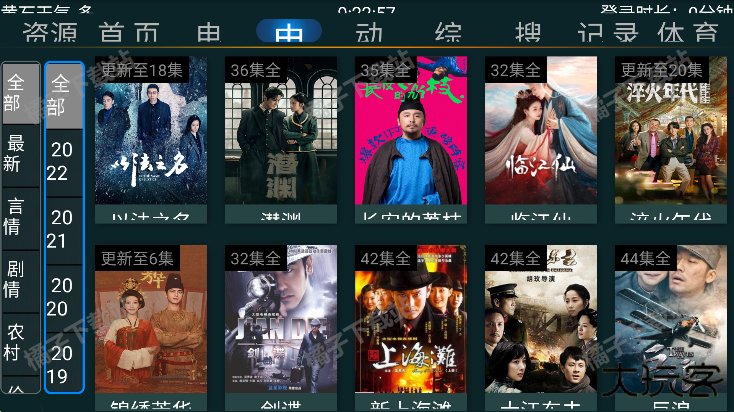734x412 pixels.
Task: Filter by year 2021
Action: tap(63, 229)
